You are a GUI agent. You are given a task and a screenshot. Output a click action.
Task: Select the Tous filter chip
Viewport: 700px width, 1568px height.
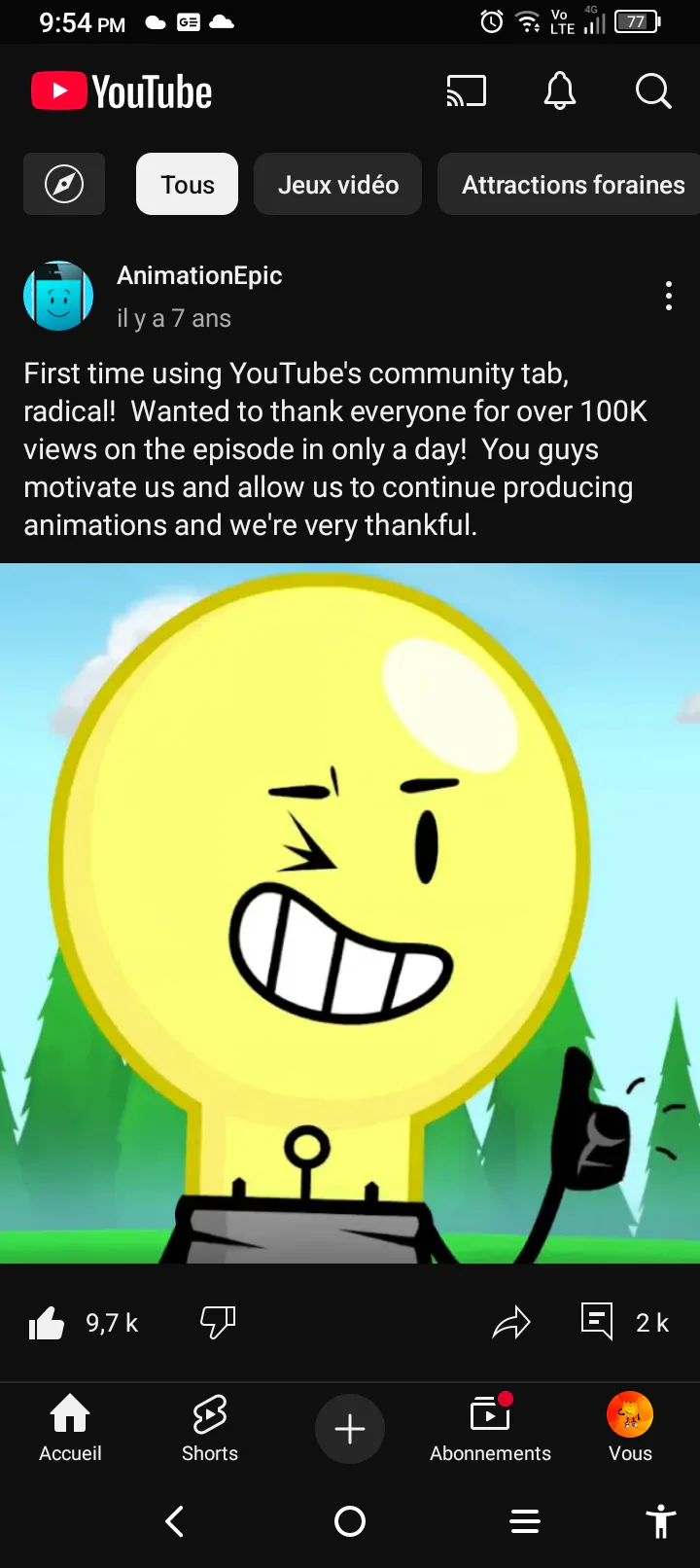pos(187,184)
